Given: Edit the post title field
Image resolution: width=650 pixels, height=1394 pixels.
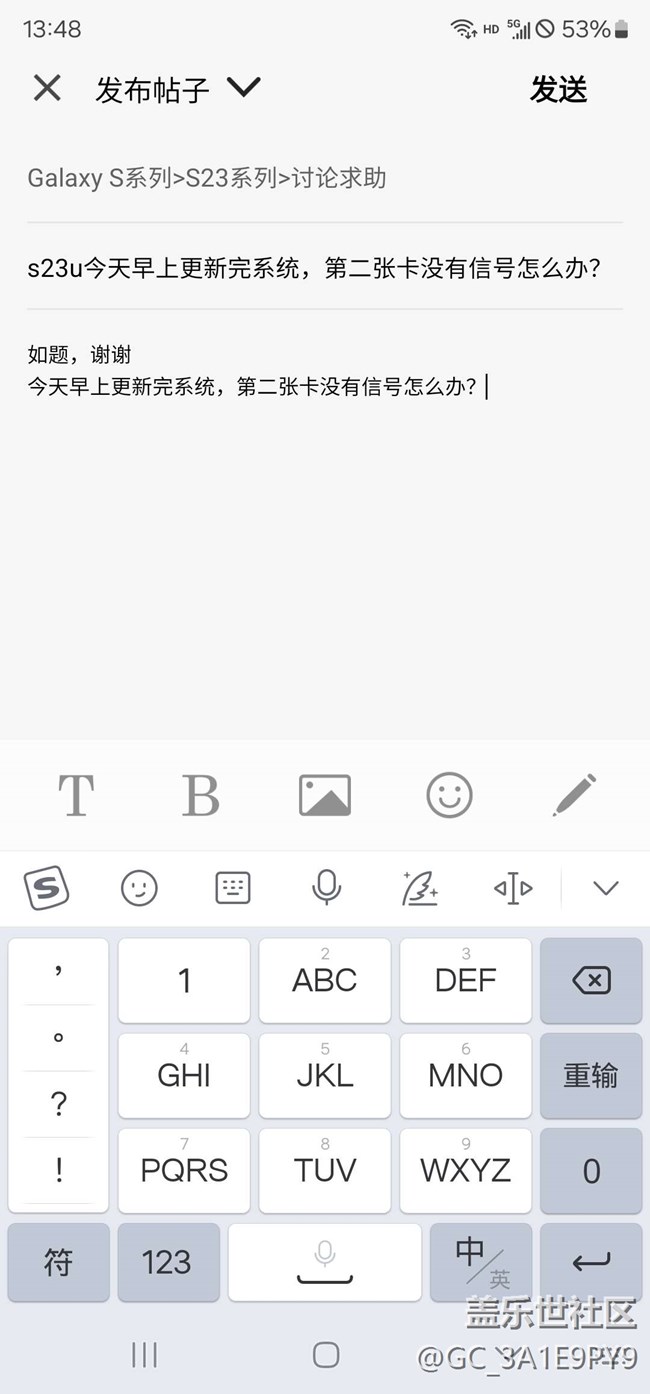Looking at the screenshot, I should 325,267.
